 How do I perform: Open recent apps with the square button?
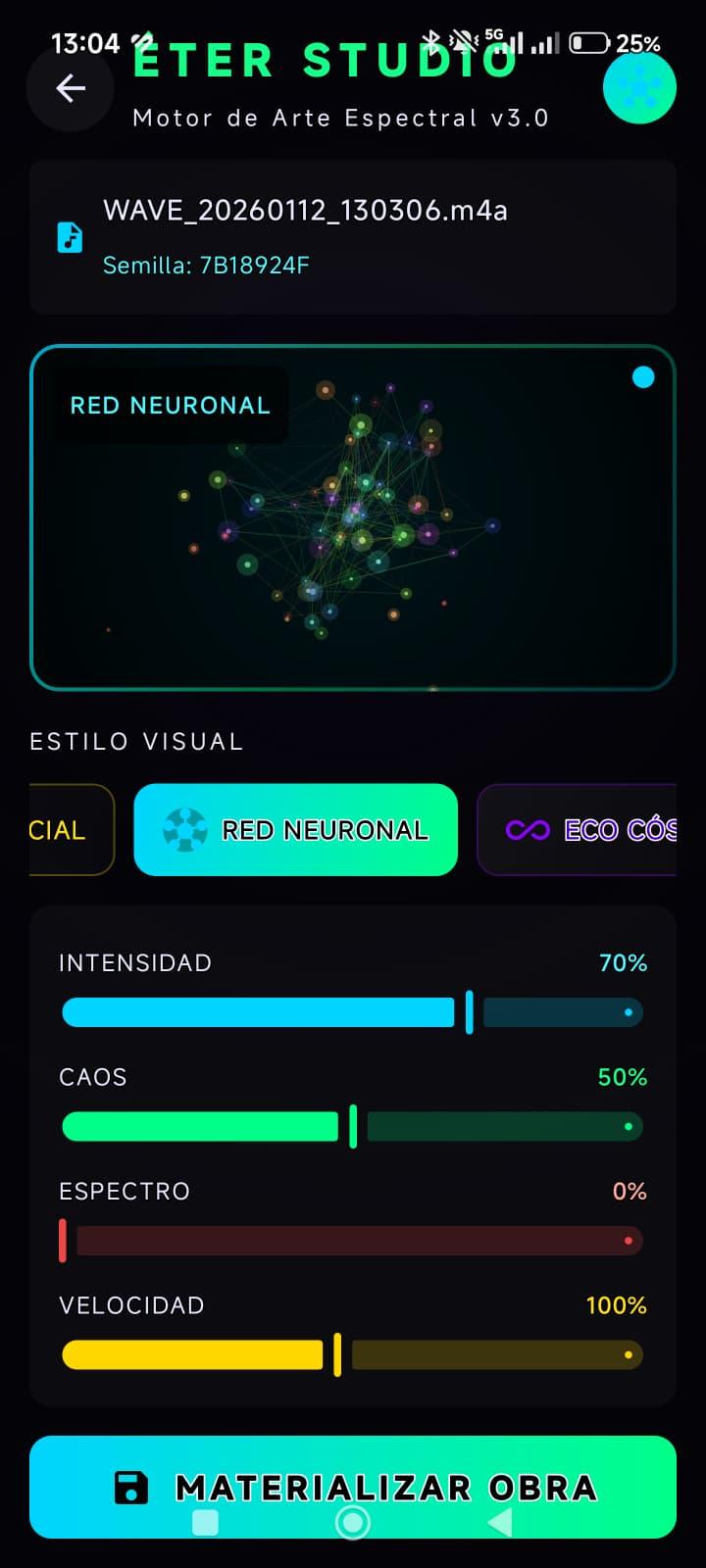tap(206, 1522)
